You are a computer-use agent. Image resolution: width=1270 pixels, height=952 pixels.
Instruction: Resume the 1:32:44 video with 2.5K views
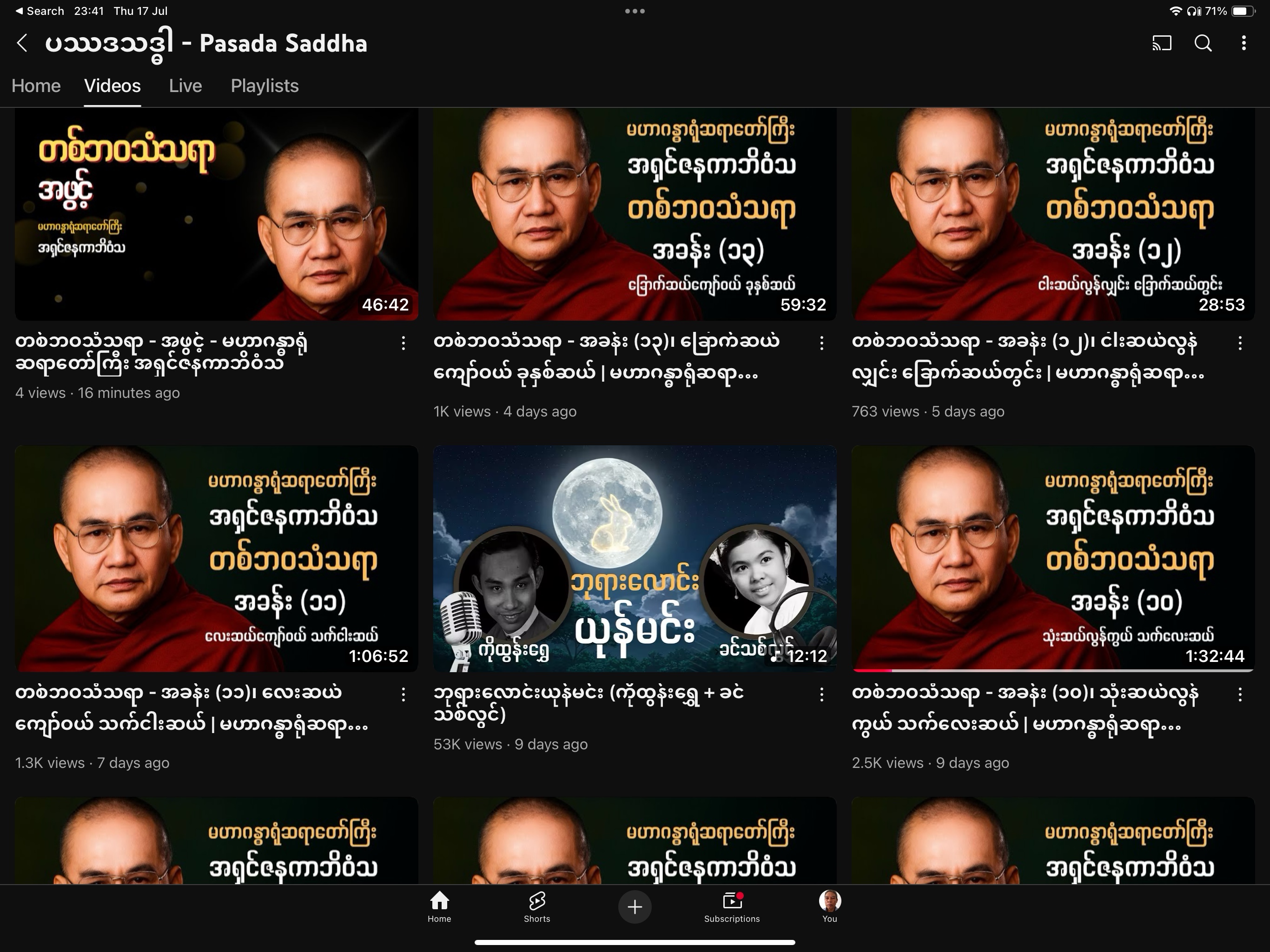(x=1052, y=558)
